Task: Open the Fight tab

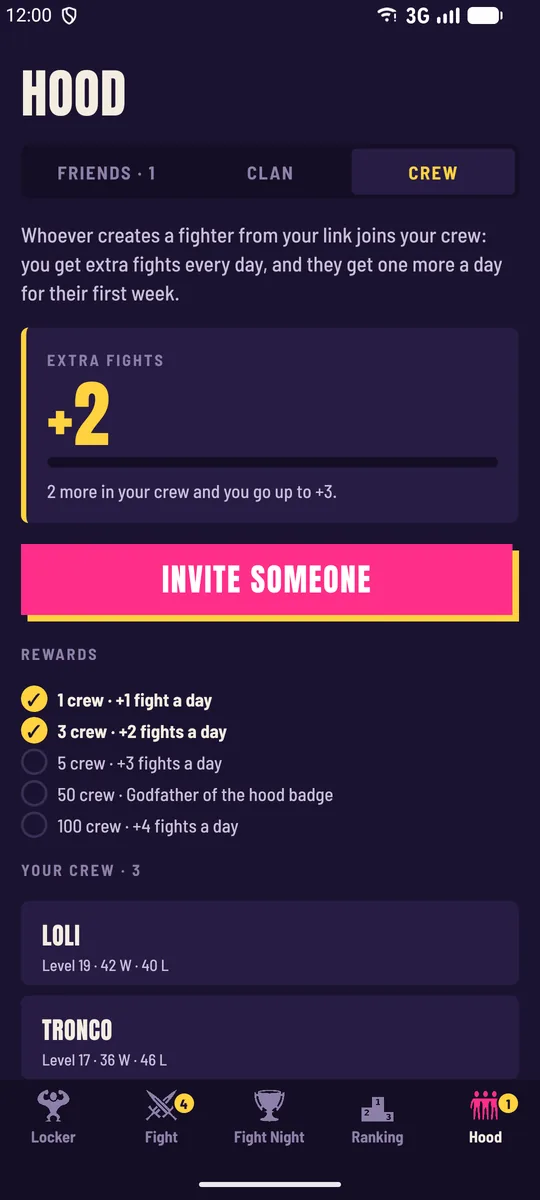Action: (x=161, y=1116)
